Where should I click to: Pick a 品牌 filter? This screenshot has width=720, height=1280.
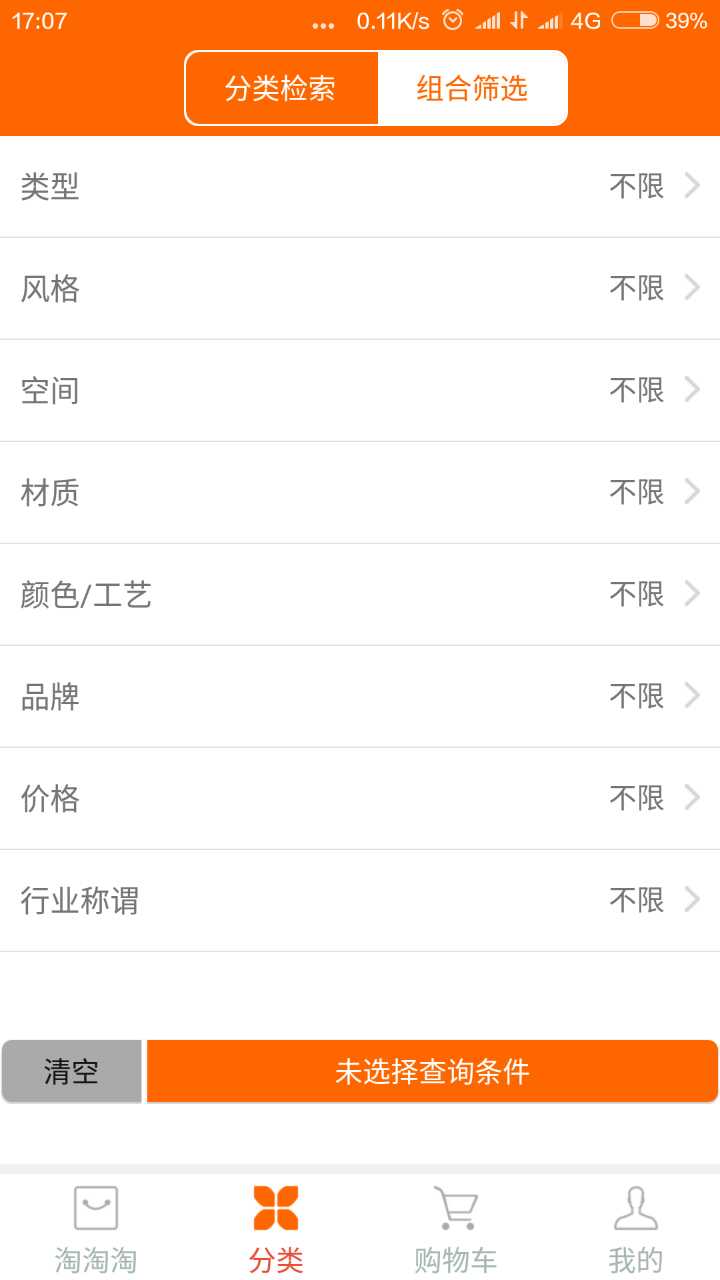coord(360,696)
